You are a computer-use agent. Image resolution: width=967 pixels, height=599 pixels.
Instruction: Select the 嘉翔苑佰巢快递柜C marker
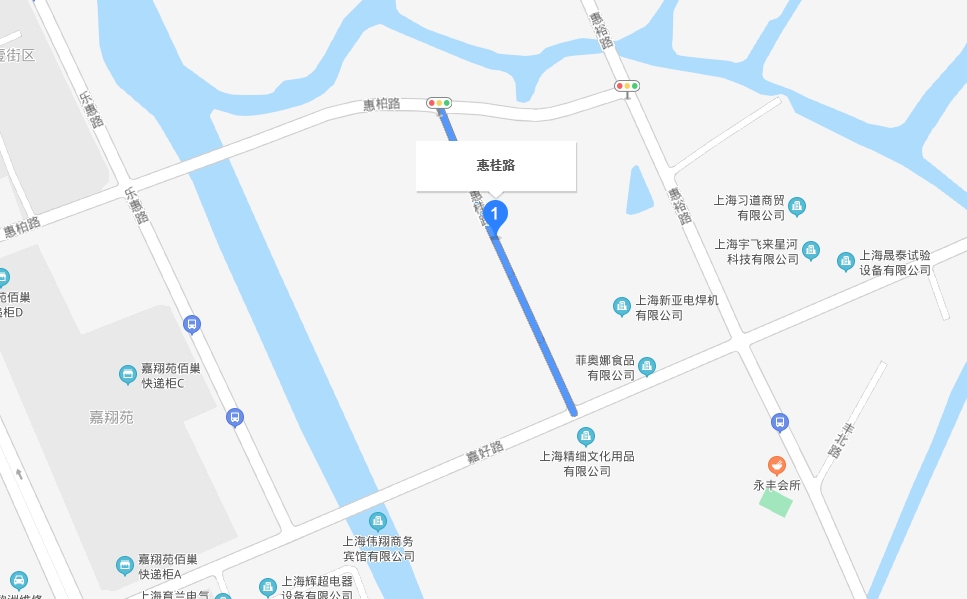(127, 375)
